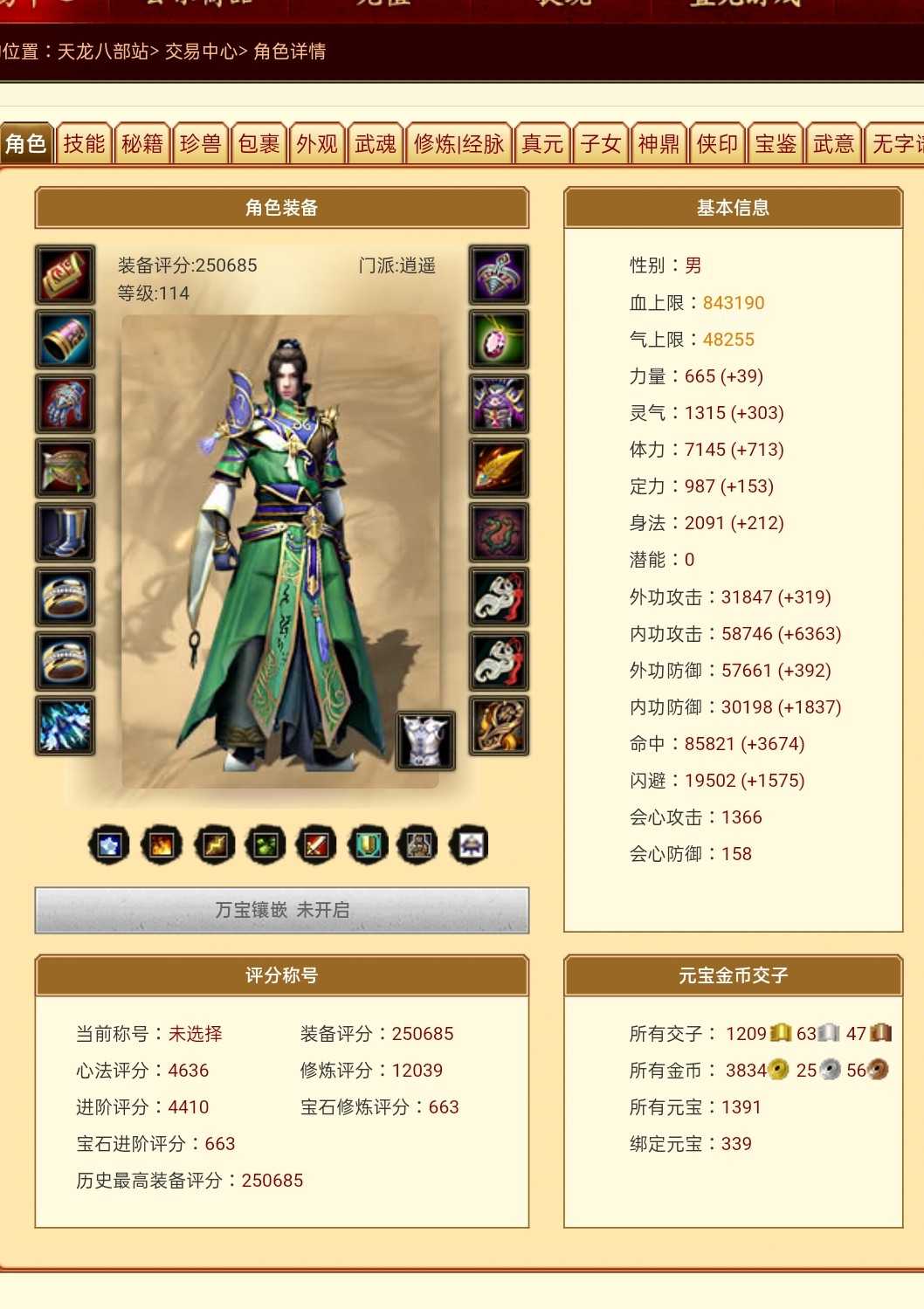View the pink gem necklace equipment slot
The height and width of the screenshot is (1309, 924).
(x=499, y=339)
